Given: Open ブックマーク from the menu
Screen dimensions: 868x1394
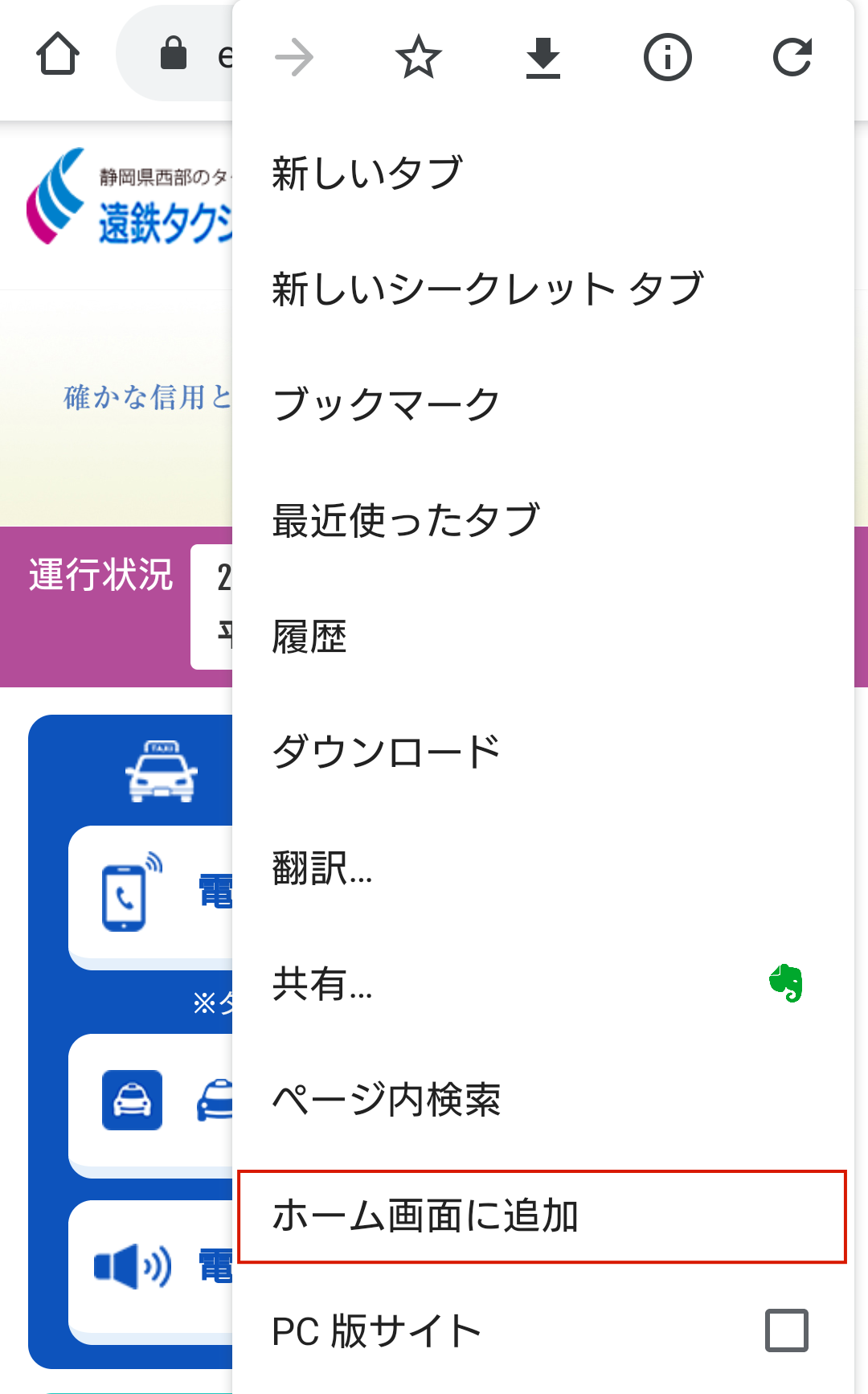Looking at the screenshot, I should pos(543,404).
